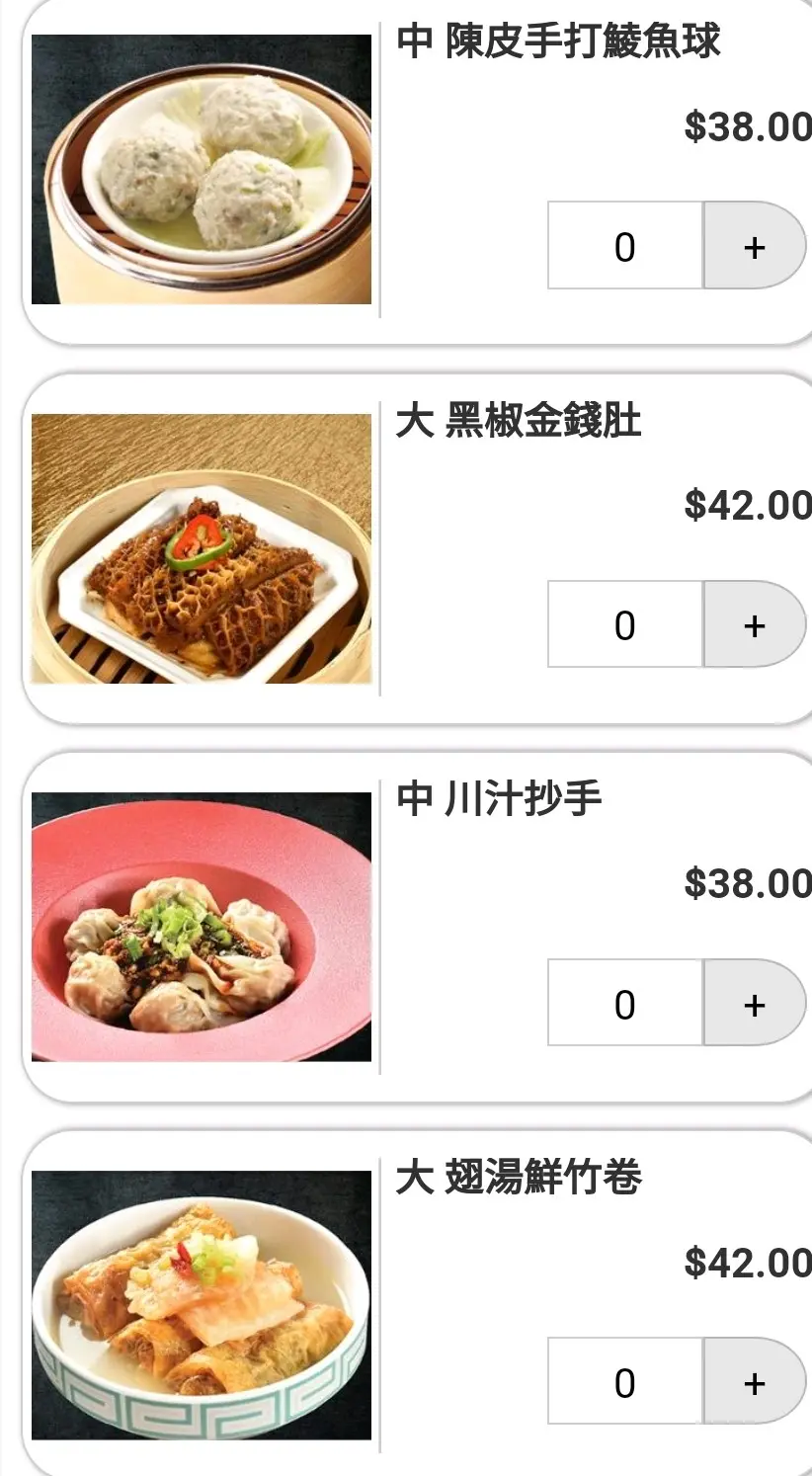View the 翅湯鮮竹卷 dish photo
812x1476 pixels.
[x=202, y=1305]
